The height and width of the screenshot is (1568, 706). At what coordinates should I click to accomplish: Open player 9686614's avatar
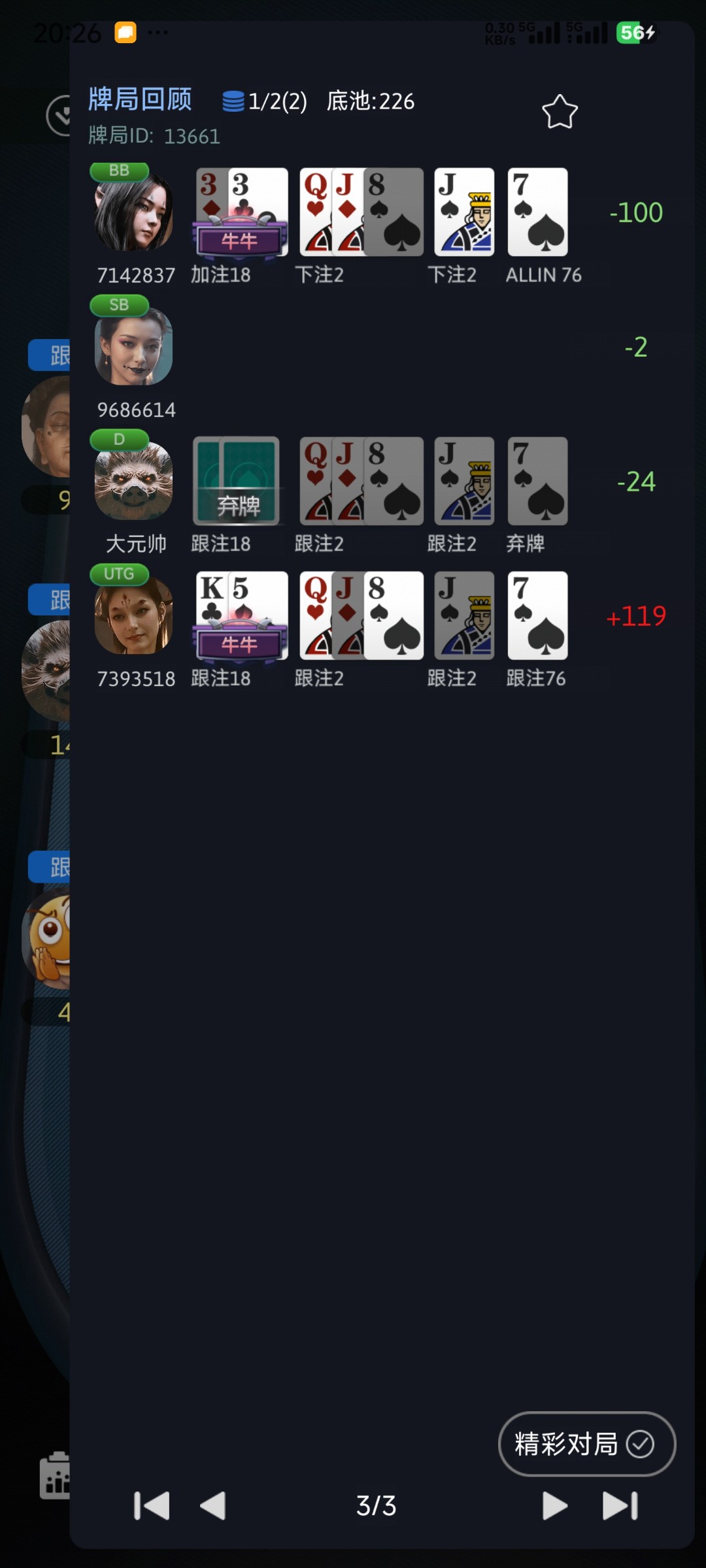(133, 347)
